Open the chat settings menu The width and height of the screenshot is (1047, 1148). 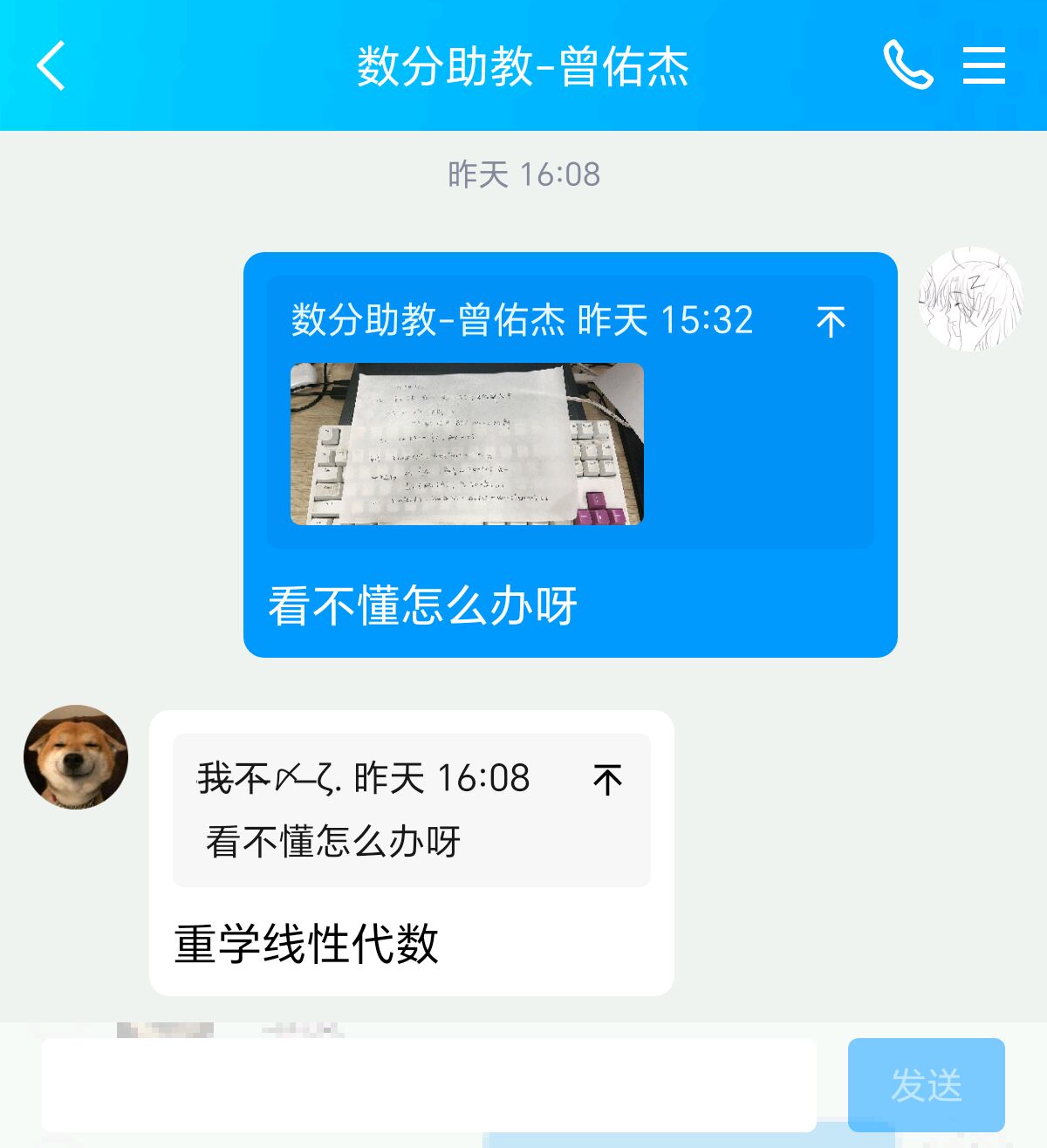point(983,66)
